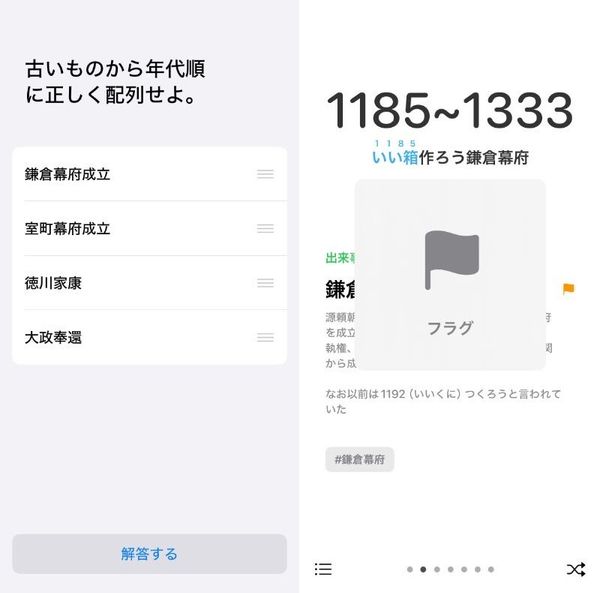Viewport: 600px width, 593px height.
Task: Submit the order with 解答する button
Action: point(149,554)
